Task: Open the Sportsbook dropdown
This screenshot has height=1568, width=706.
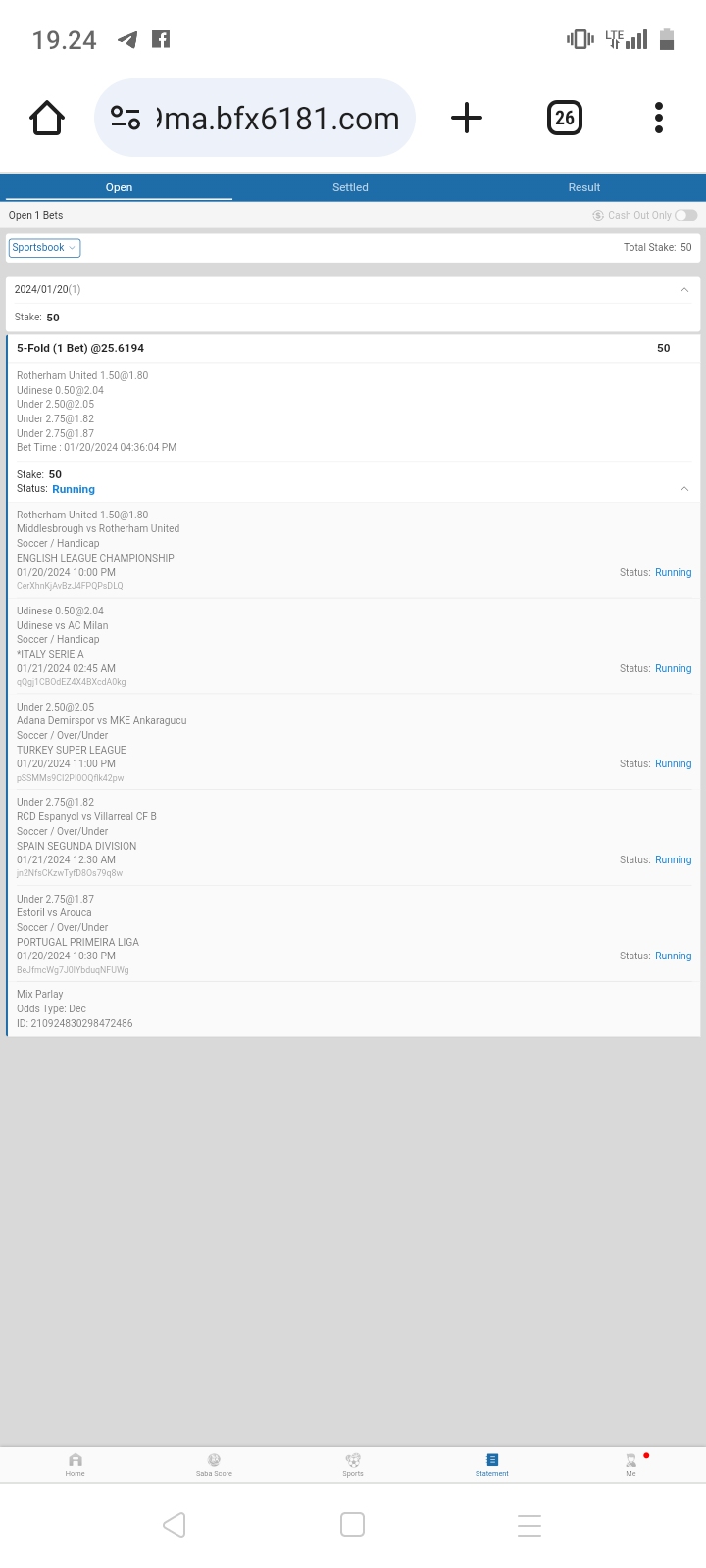Action: [44, 248]
